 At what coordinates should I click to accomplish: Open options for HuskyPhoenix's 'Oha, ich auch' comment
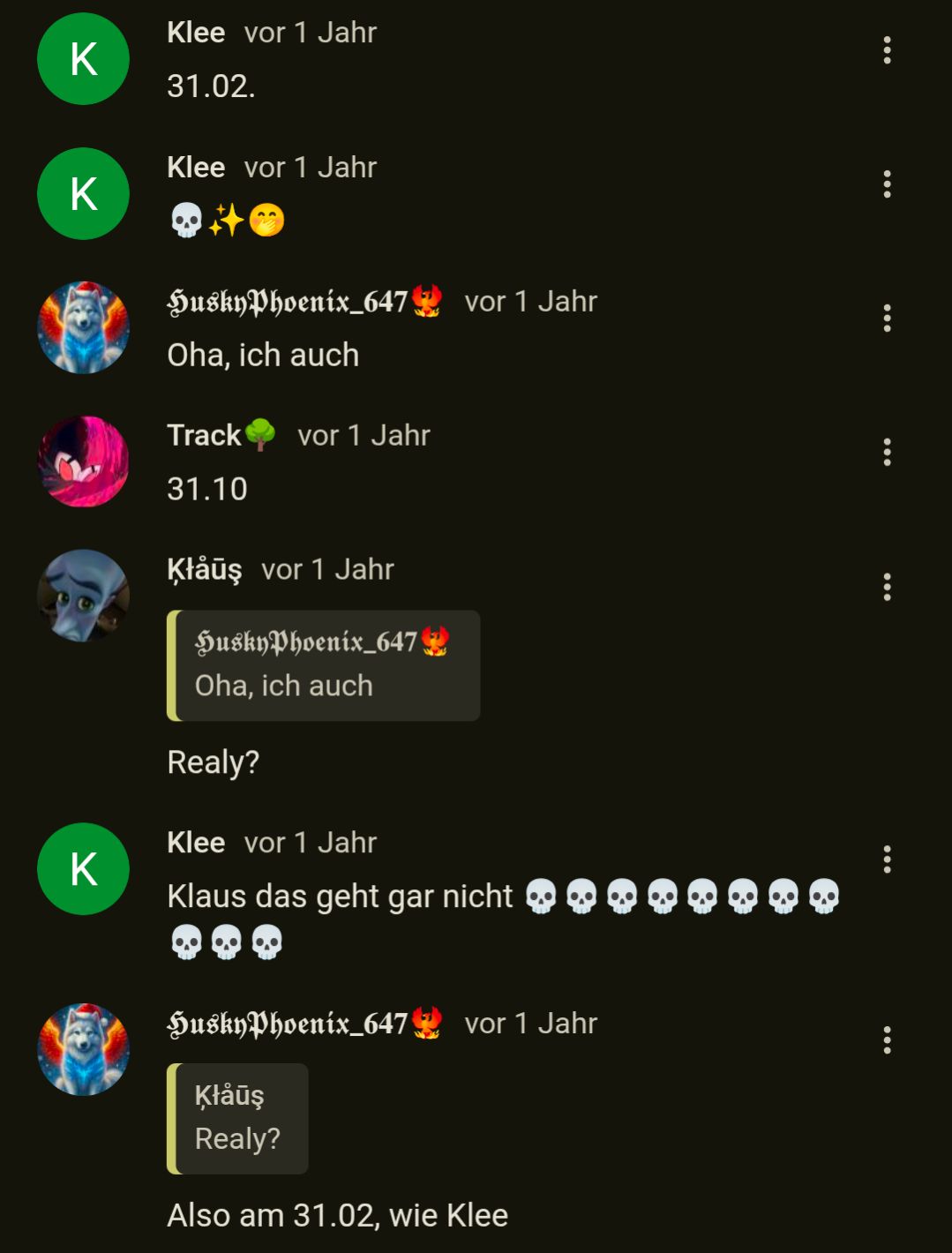[x=887, y=319]
